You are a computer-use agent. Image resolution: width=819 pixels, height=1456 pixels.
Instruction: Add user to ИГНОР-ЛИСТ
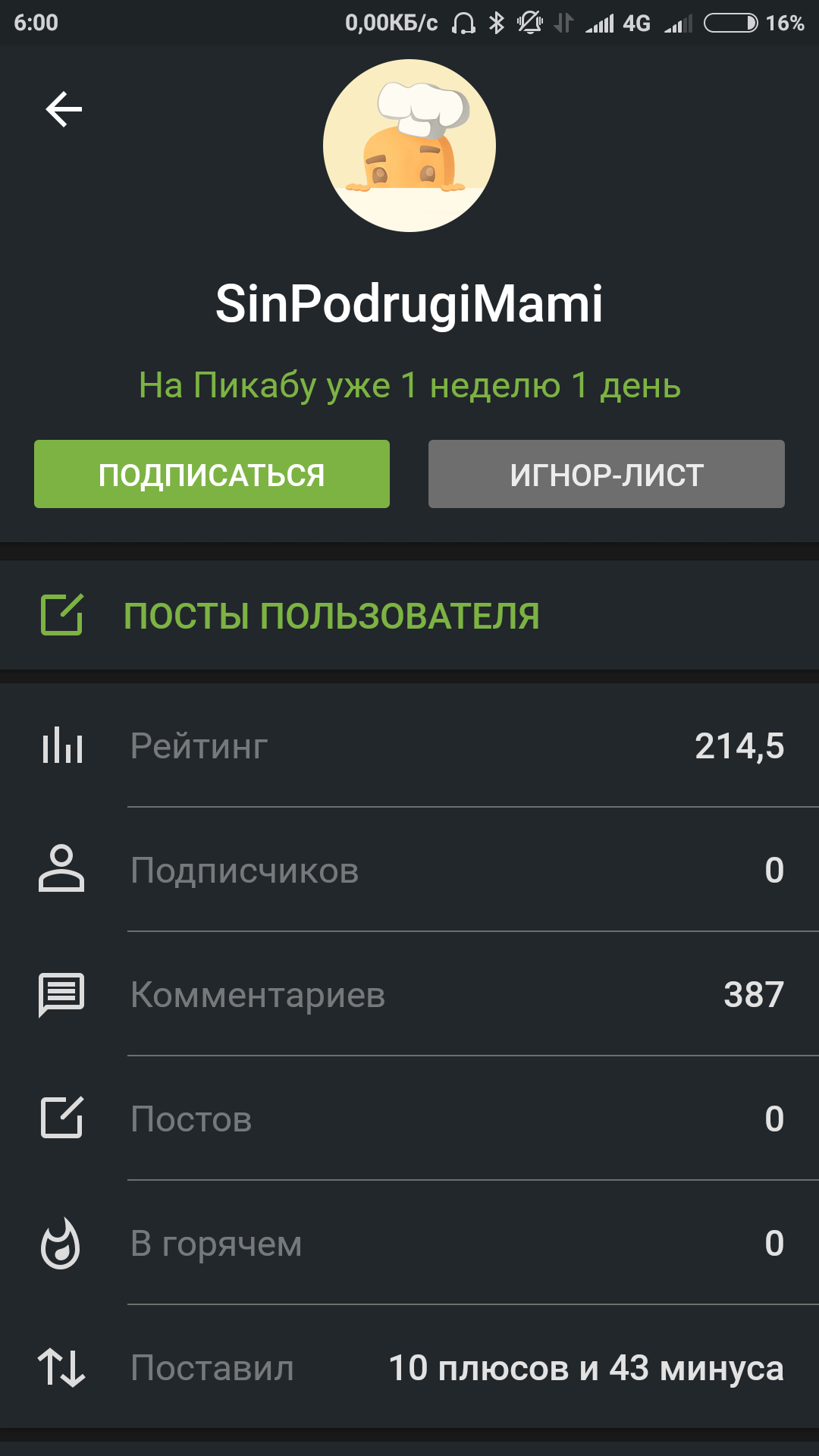pyautogui.click(x=607, y=474)
